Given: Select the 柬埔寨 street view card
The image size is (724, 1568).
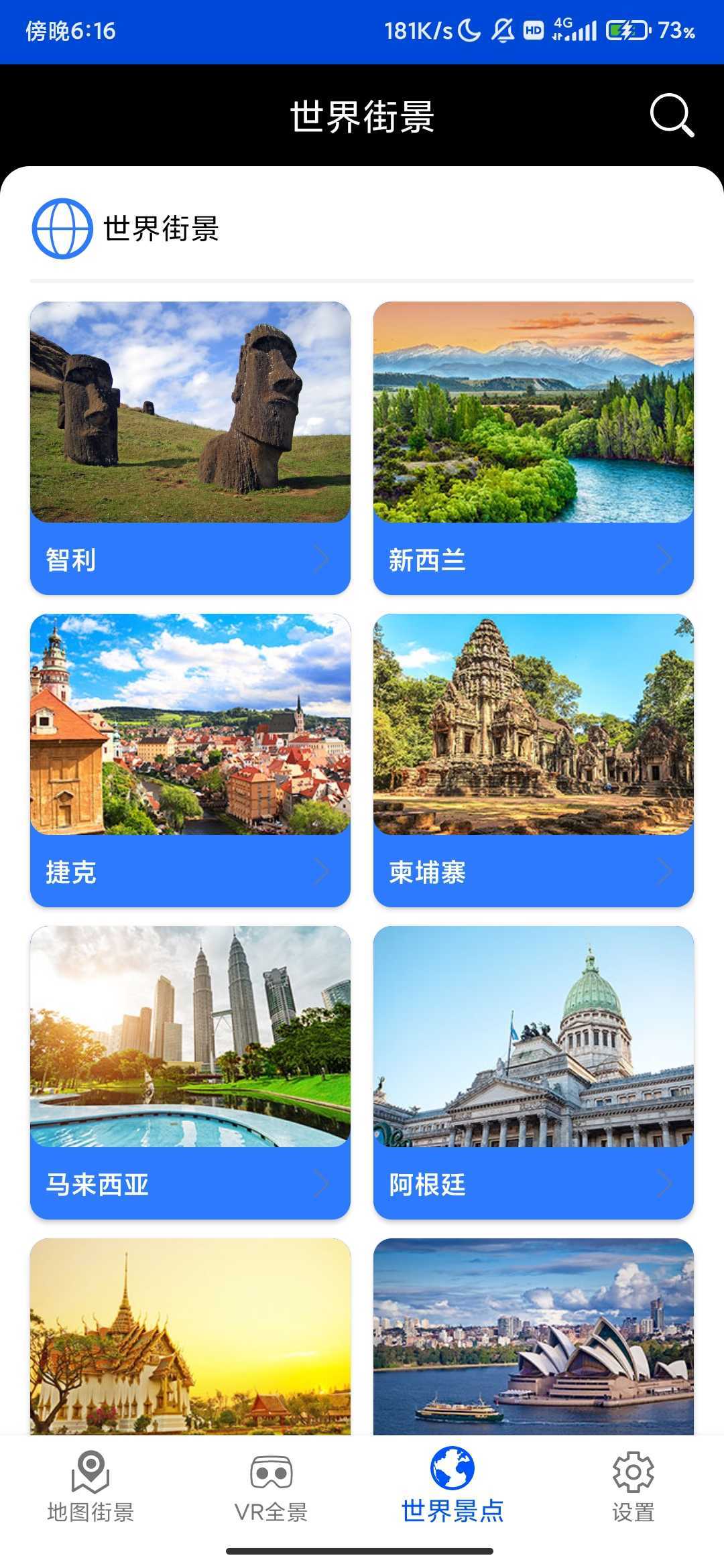Looking at the screenshot, I should [x=533, y=760].
